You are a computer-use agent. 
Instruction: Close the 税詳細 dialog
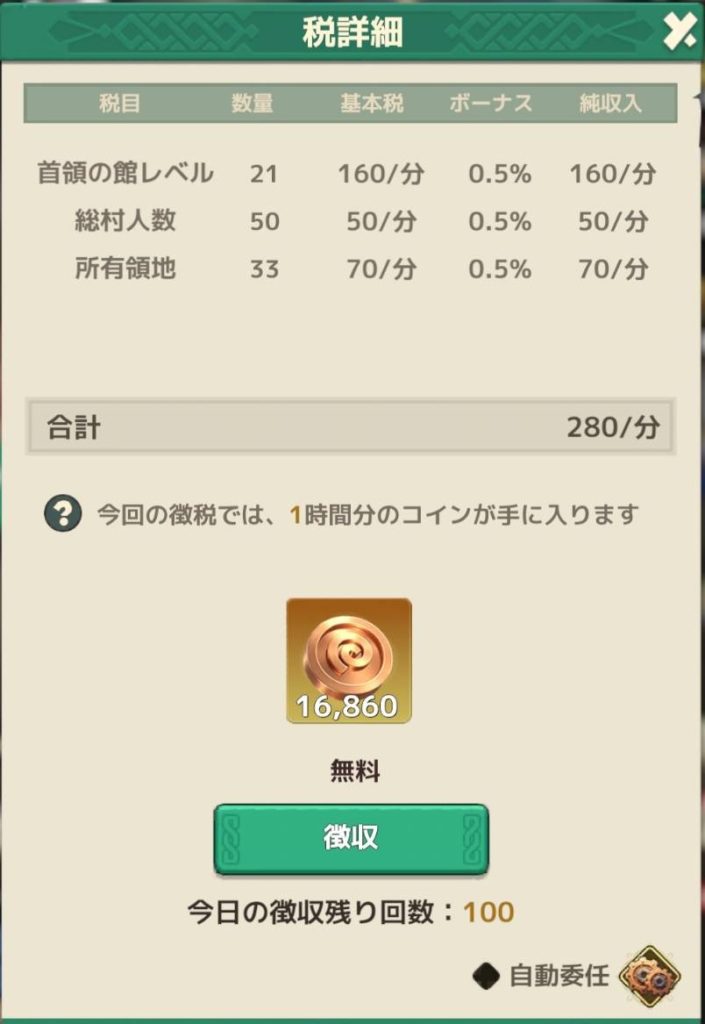coord(679,33)
